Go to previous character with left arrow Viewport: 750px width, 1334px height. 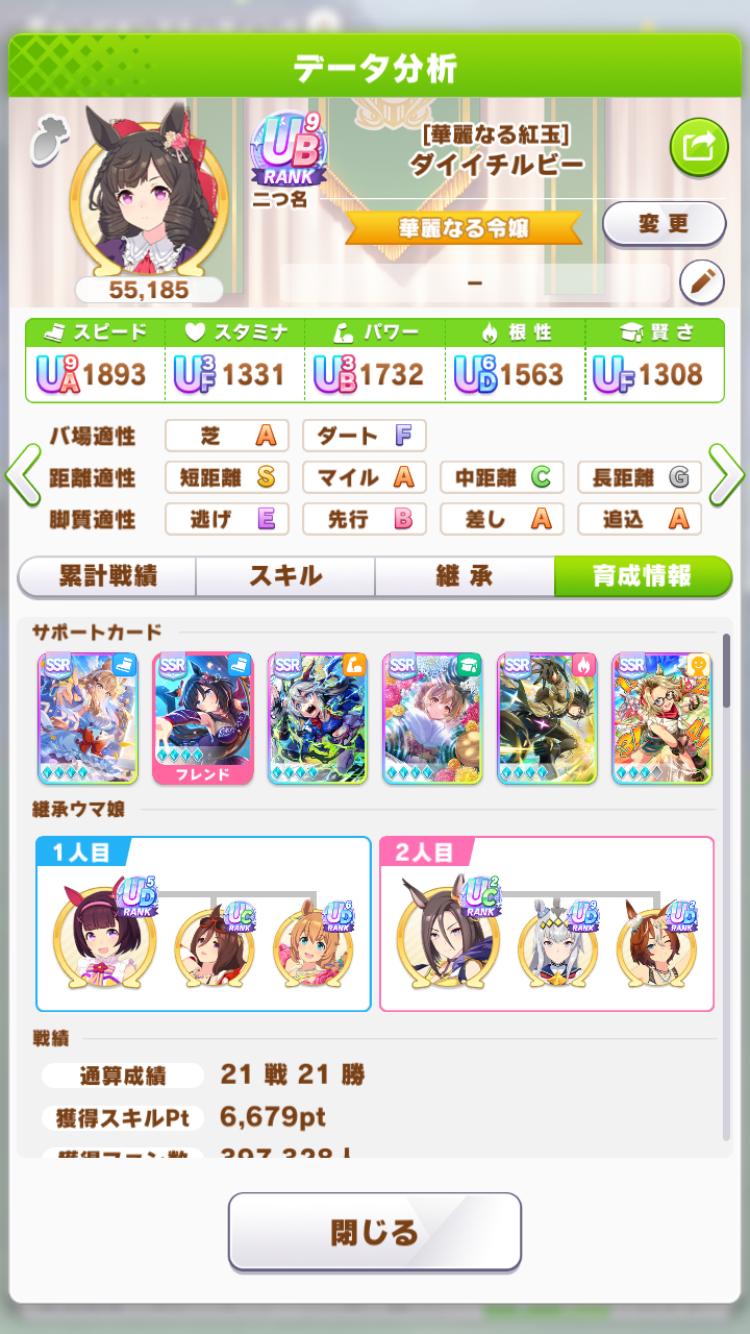tap(22, 477)
